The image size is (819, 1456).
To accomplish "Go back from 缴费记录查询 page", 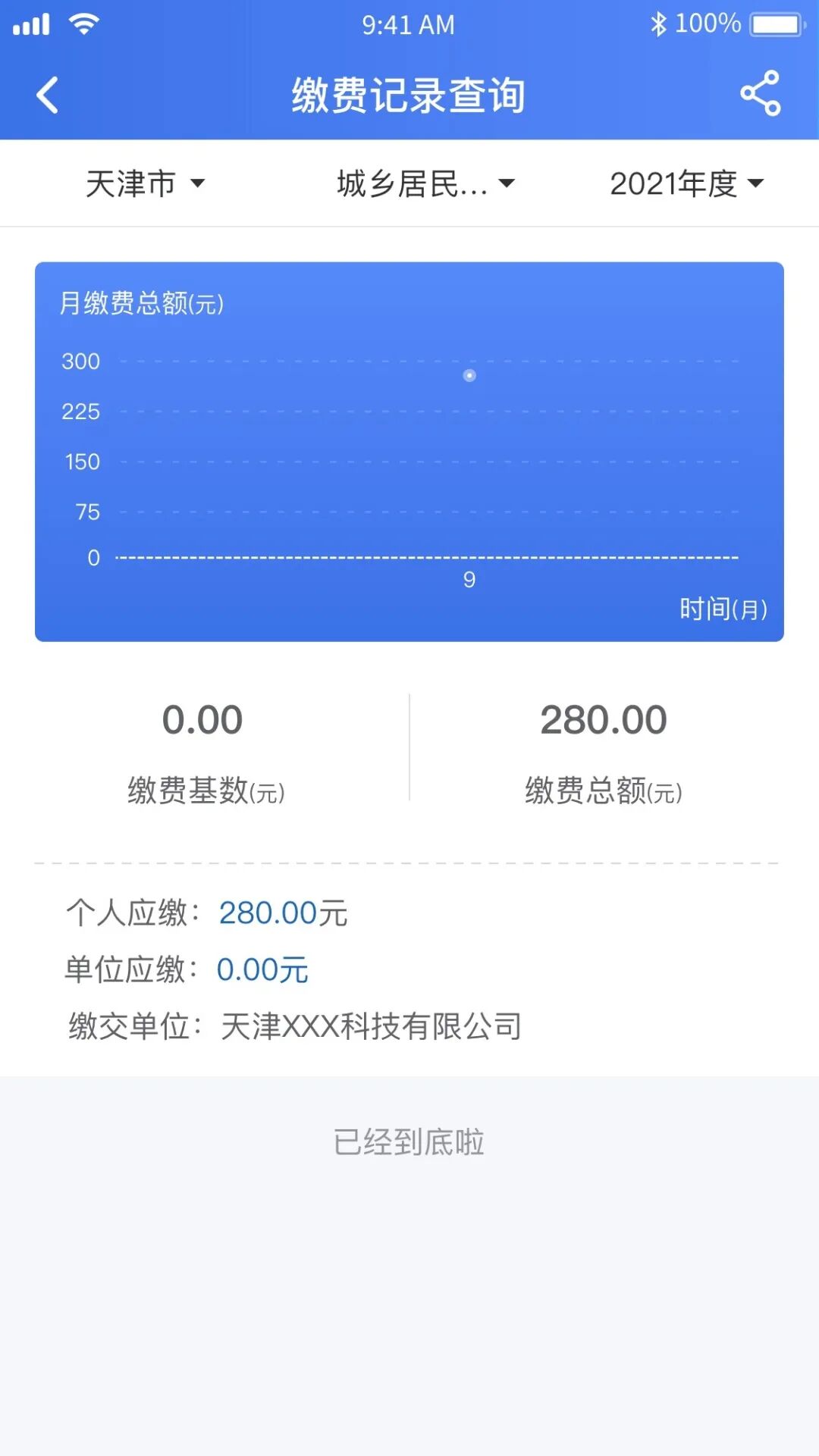I will (47, 96).
